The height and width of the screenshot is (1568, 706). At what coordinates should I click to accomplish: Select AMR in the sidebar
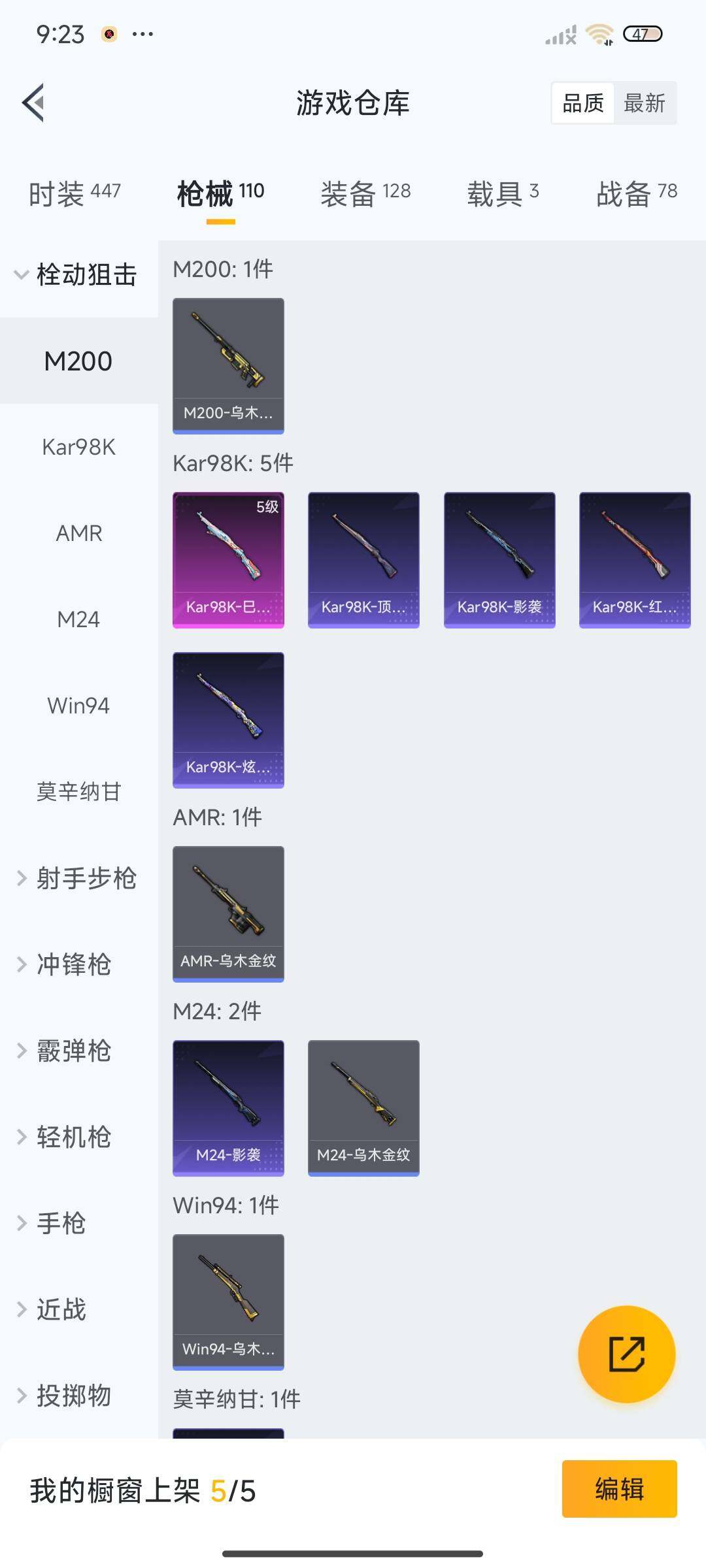click(x=78, y=533)
